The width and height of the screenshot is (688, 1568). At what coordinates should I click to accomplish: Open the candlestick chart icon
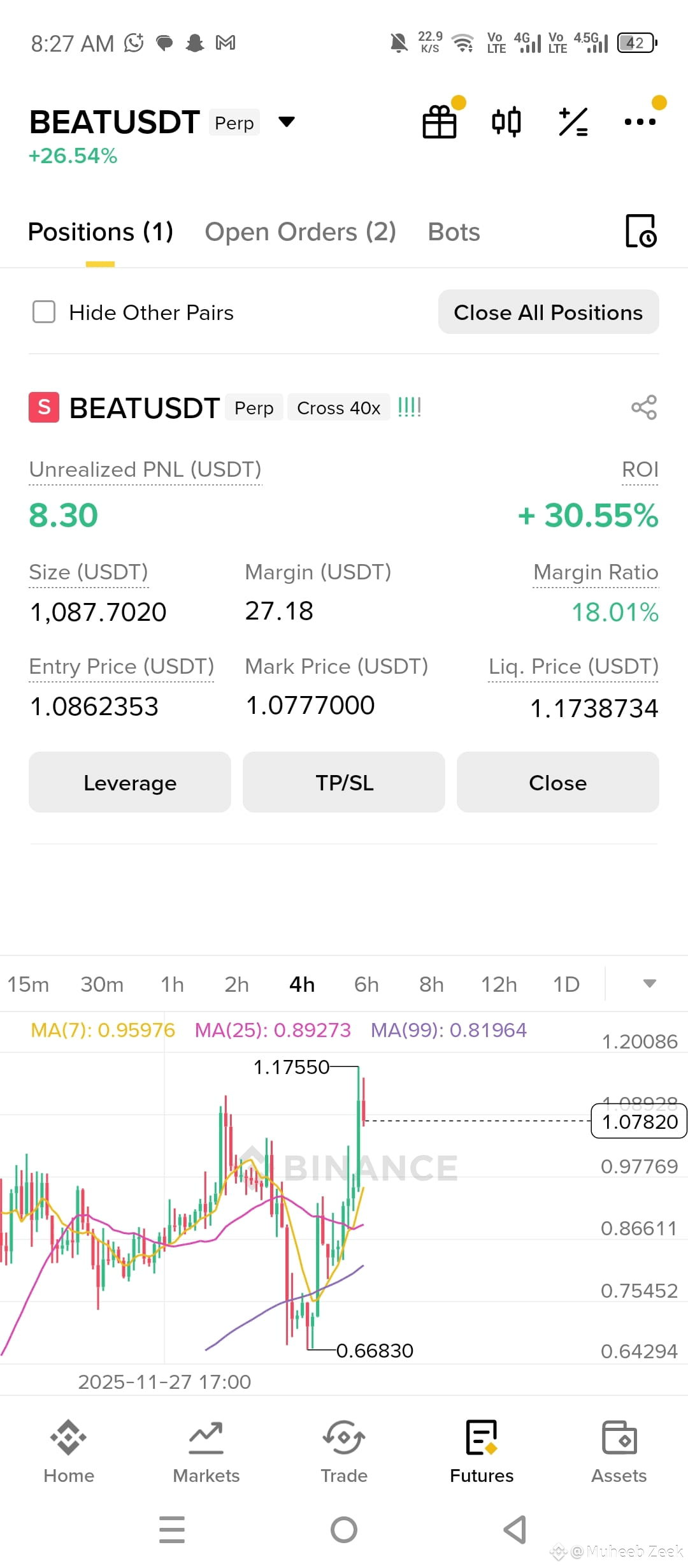pyautogui.click(x=506, y=122)
